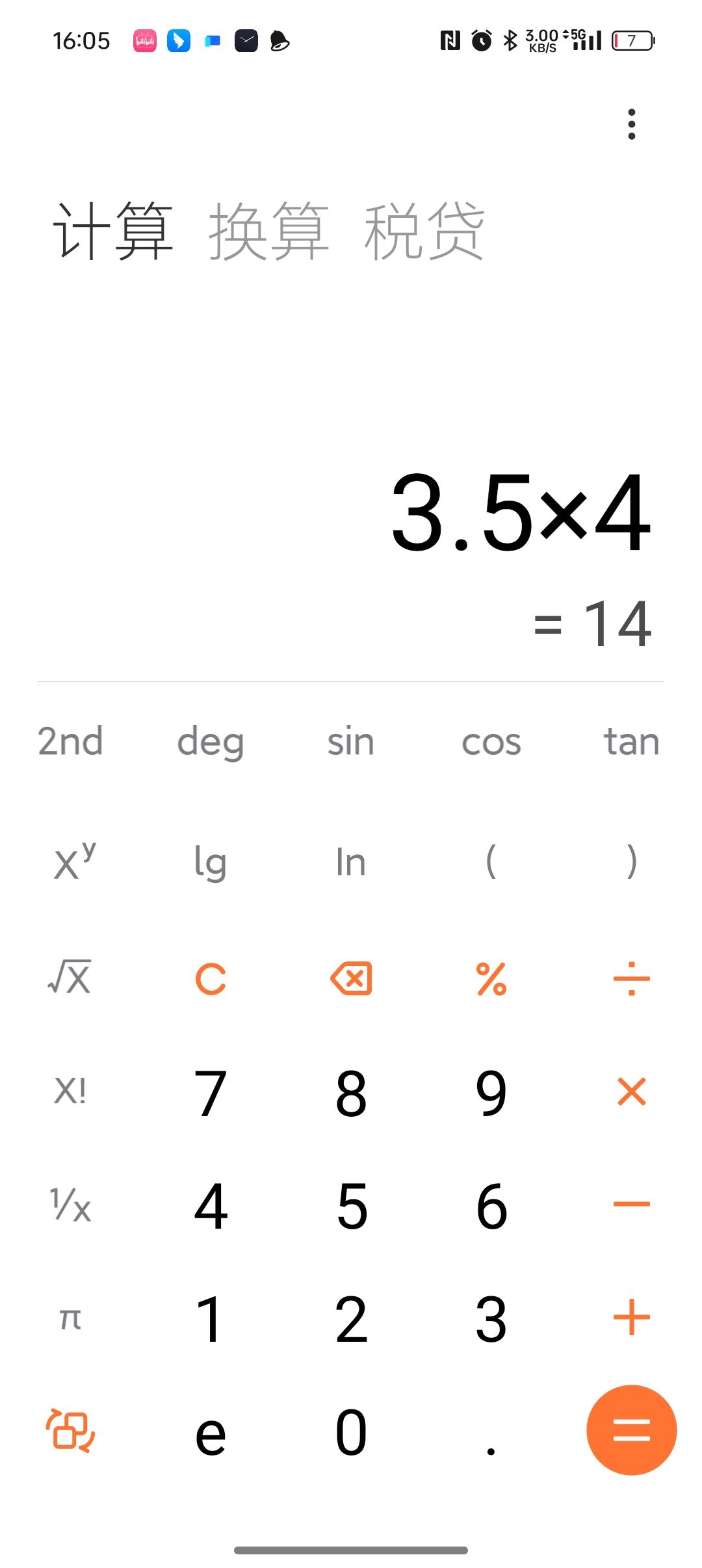Open the three-dot overflow menu

[631, 124]
